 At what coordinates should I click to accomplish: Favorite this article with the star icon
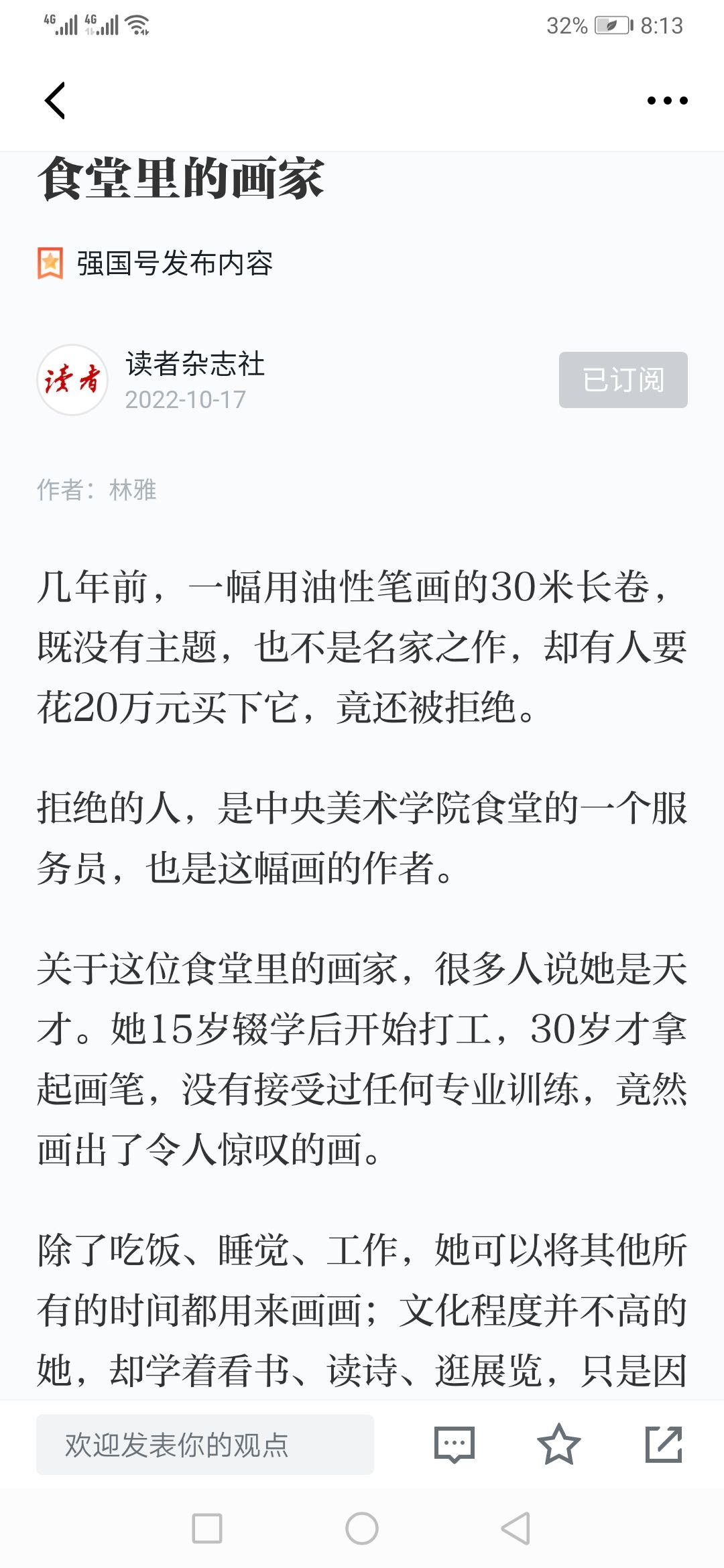[x=558, y=1444]
